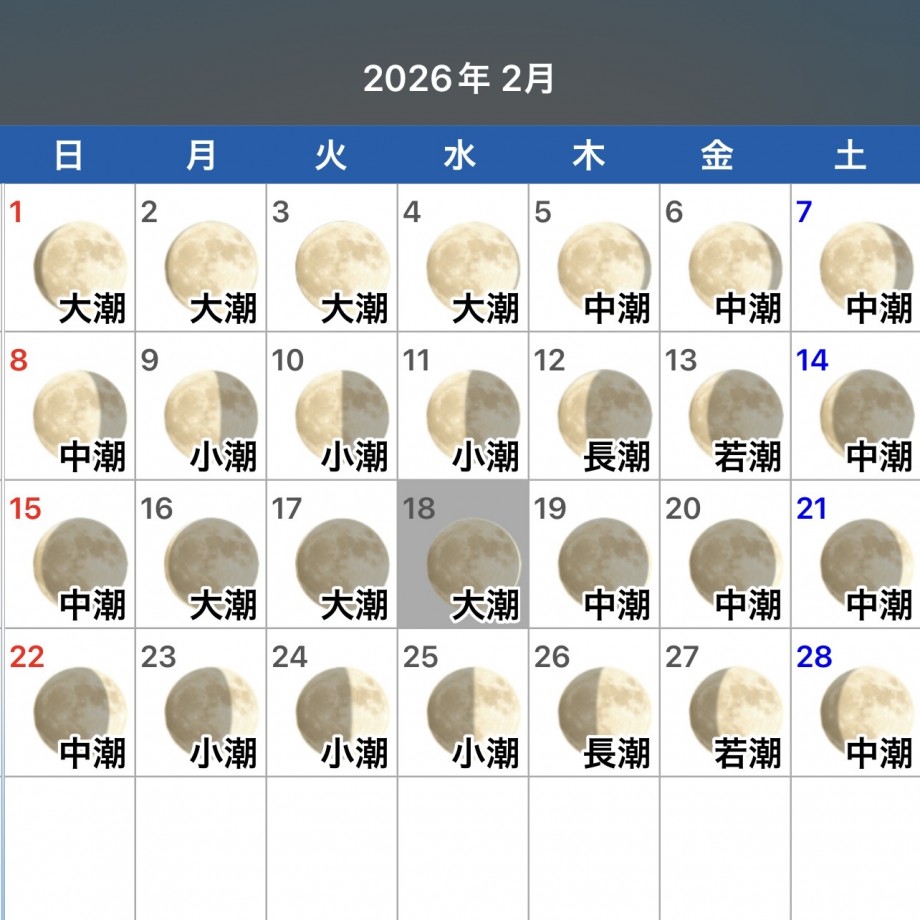Choose Saturday February 21

click(x=856, y=555)
